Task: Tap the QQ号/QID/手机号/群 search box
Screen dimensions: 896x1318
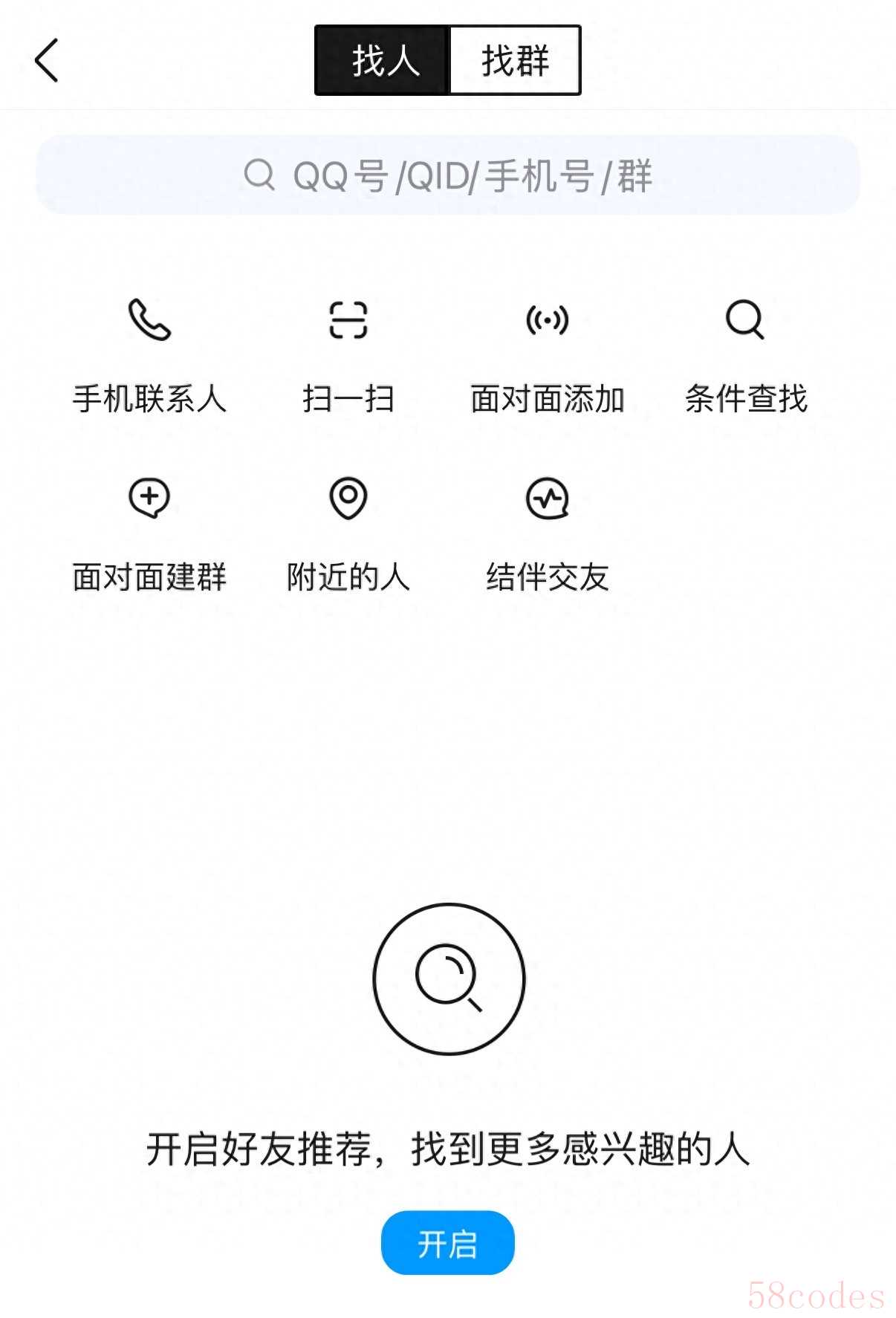Action: pos(448,175)
